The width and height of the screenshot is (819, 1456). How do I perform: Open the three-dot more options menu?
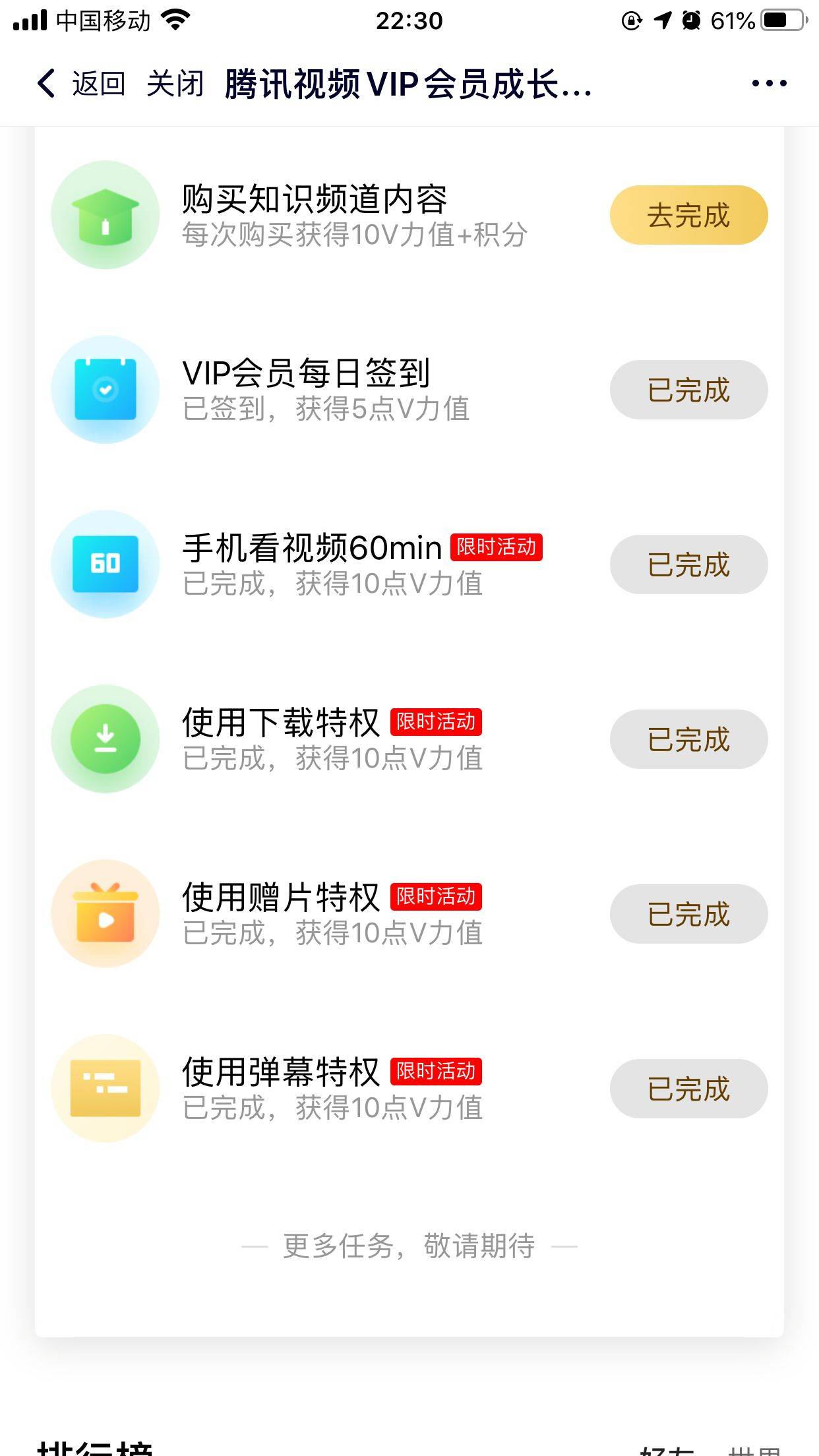point(767,82)
